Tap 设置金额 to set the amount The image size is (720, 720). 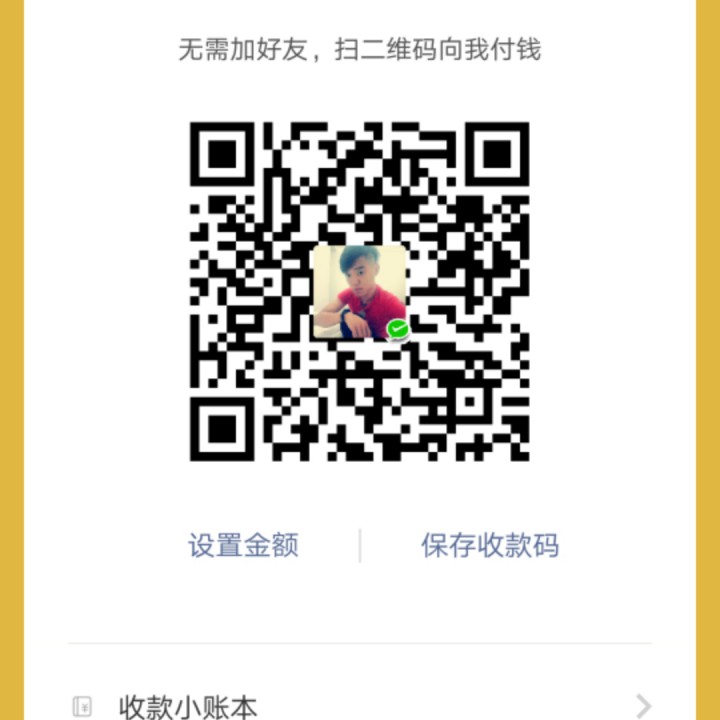(243, 545)
